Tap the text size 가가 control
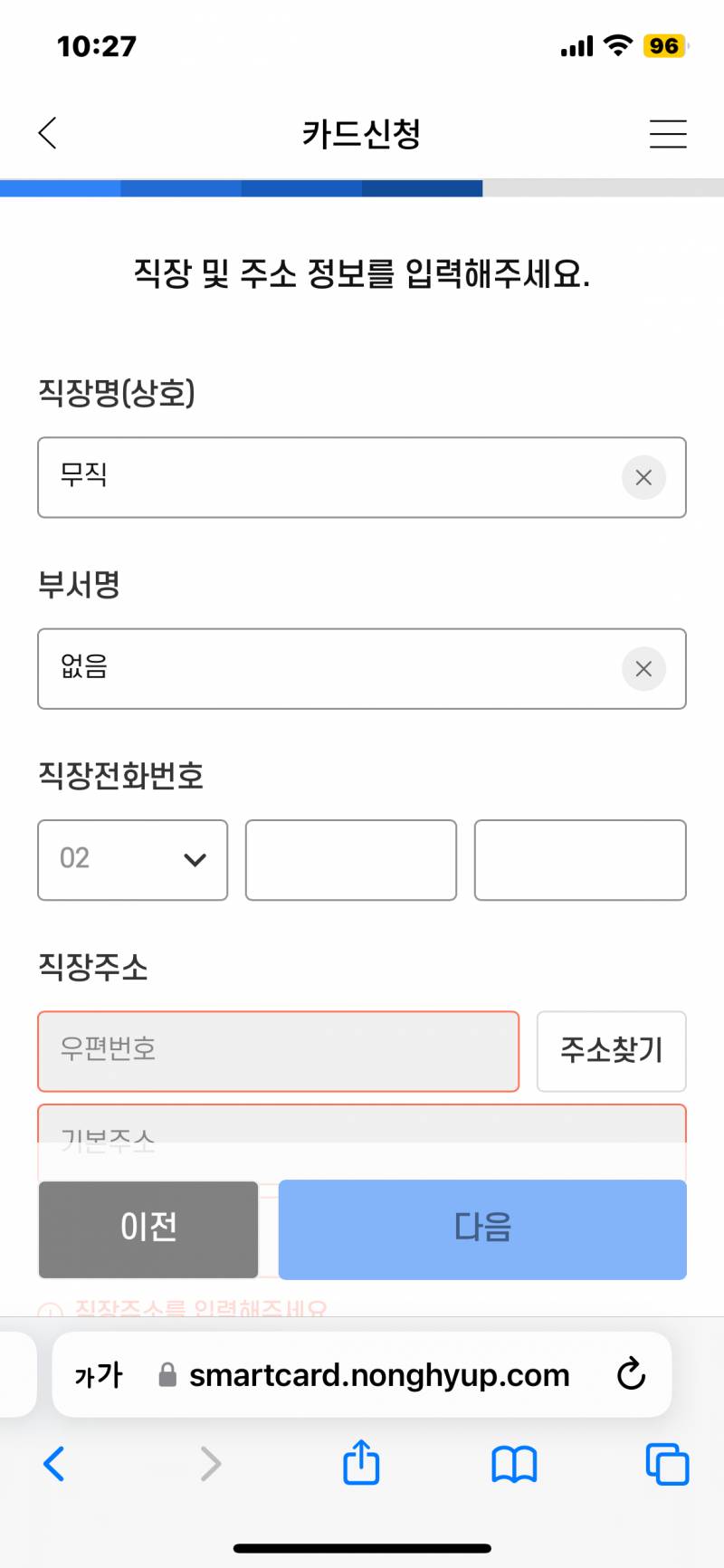Image resolution: width=724 pixels, height=1568 pixels. (97, 1374)
